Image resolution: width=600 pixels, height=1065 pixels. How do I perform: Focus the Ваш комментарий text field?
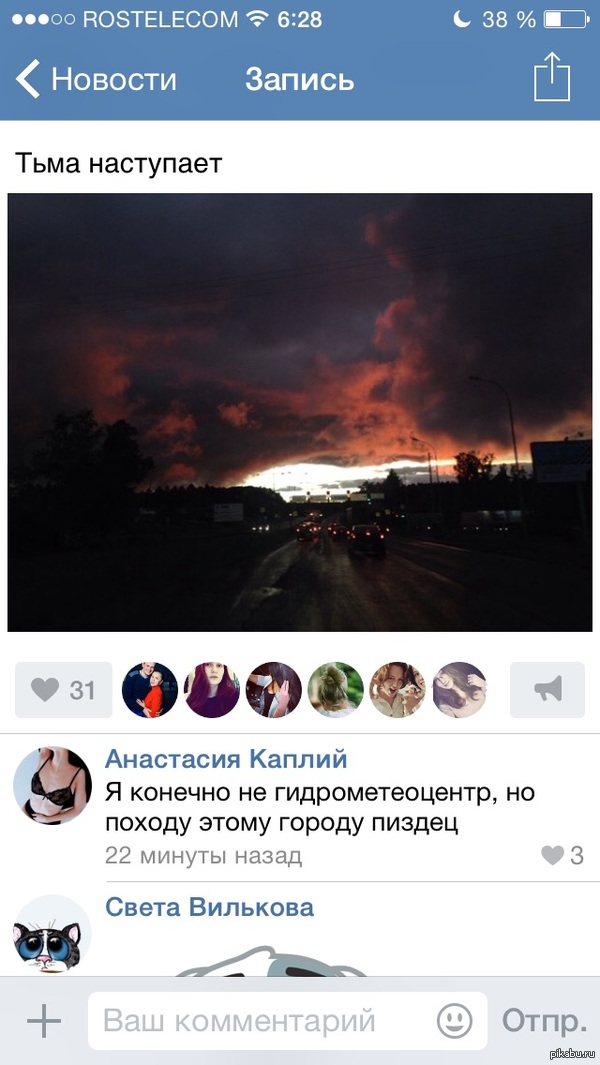point(260,1021)
